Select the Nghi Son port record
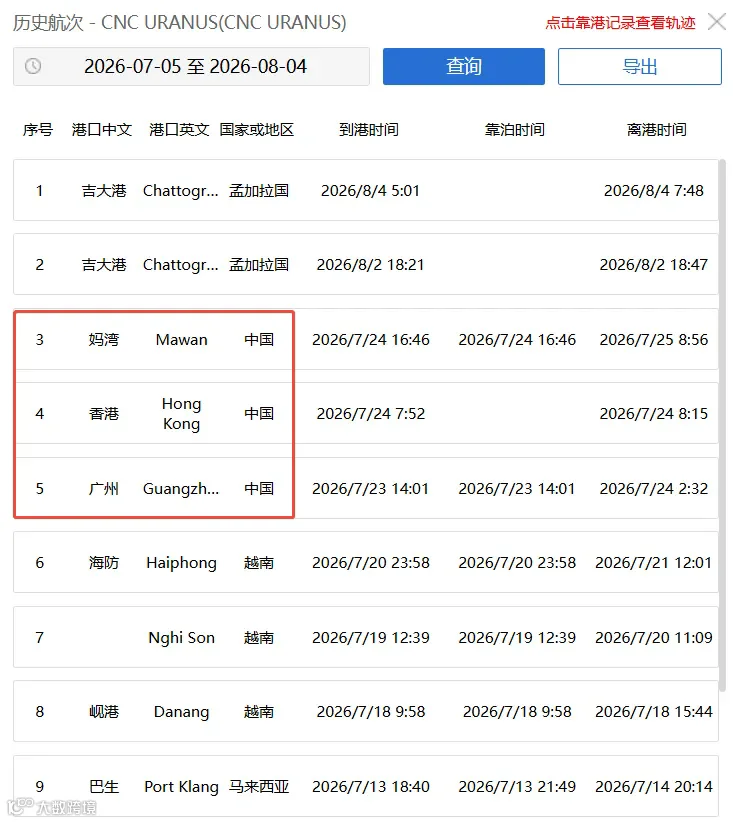 [365, 637]
